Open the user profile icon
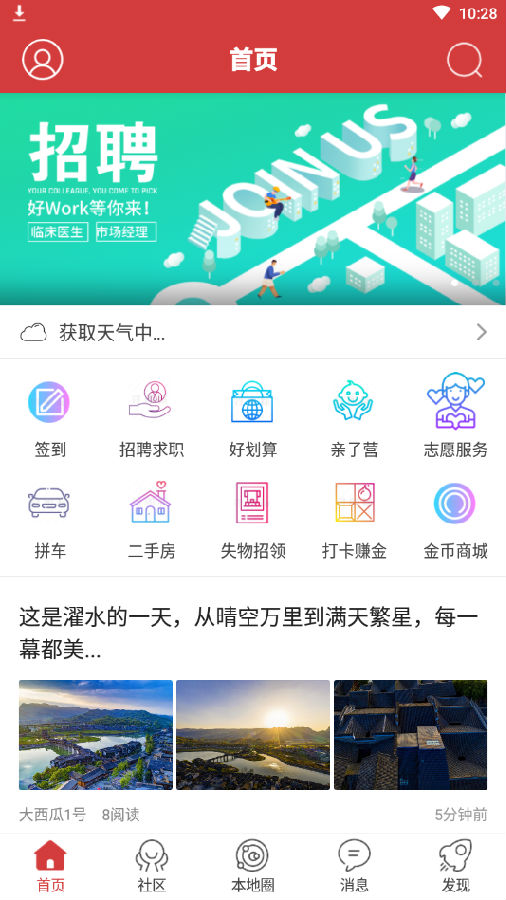This screenshot has height=900, width=506. point(42,60)
